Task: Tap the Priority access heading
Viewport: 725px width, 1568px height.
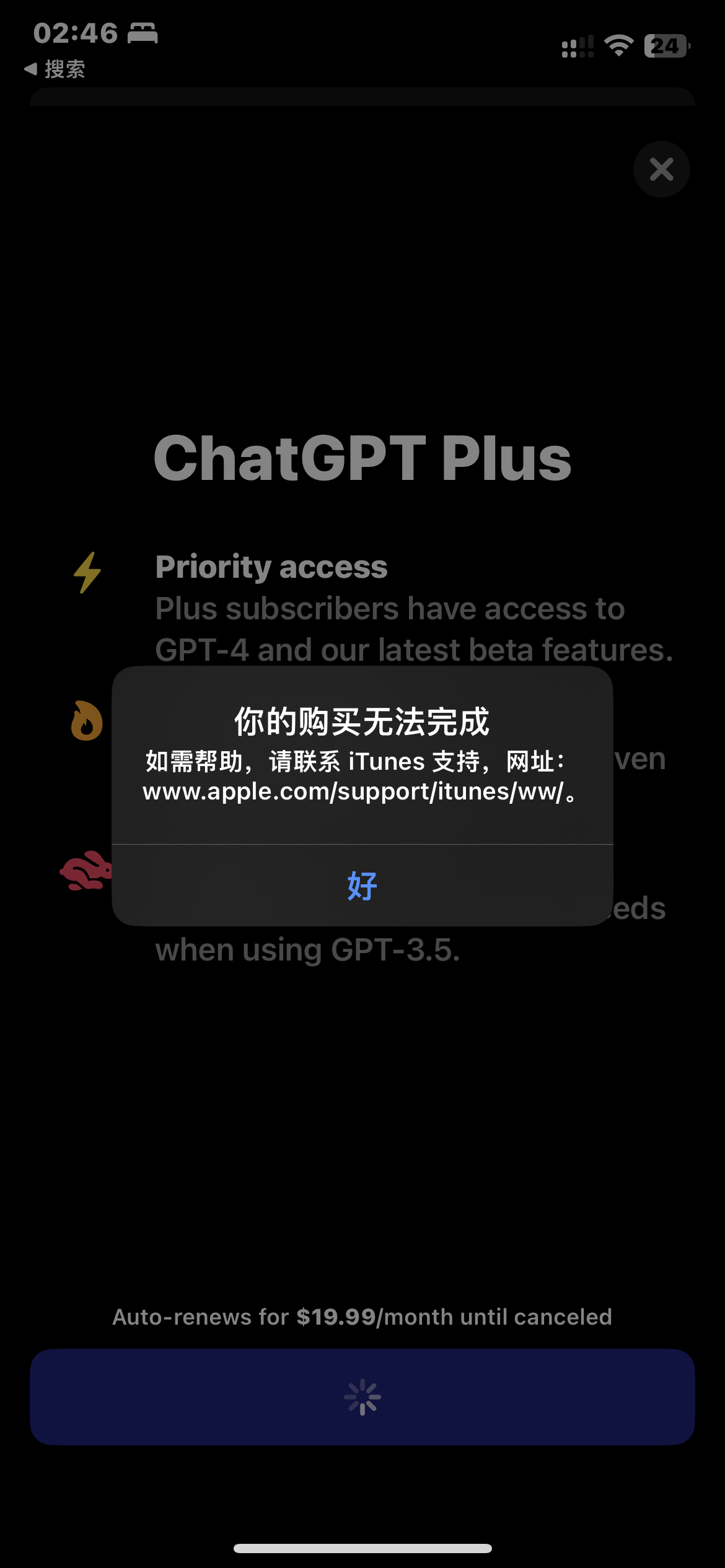Action: click(271, 567)
